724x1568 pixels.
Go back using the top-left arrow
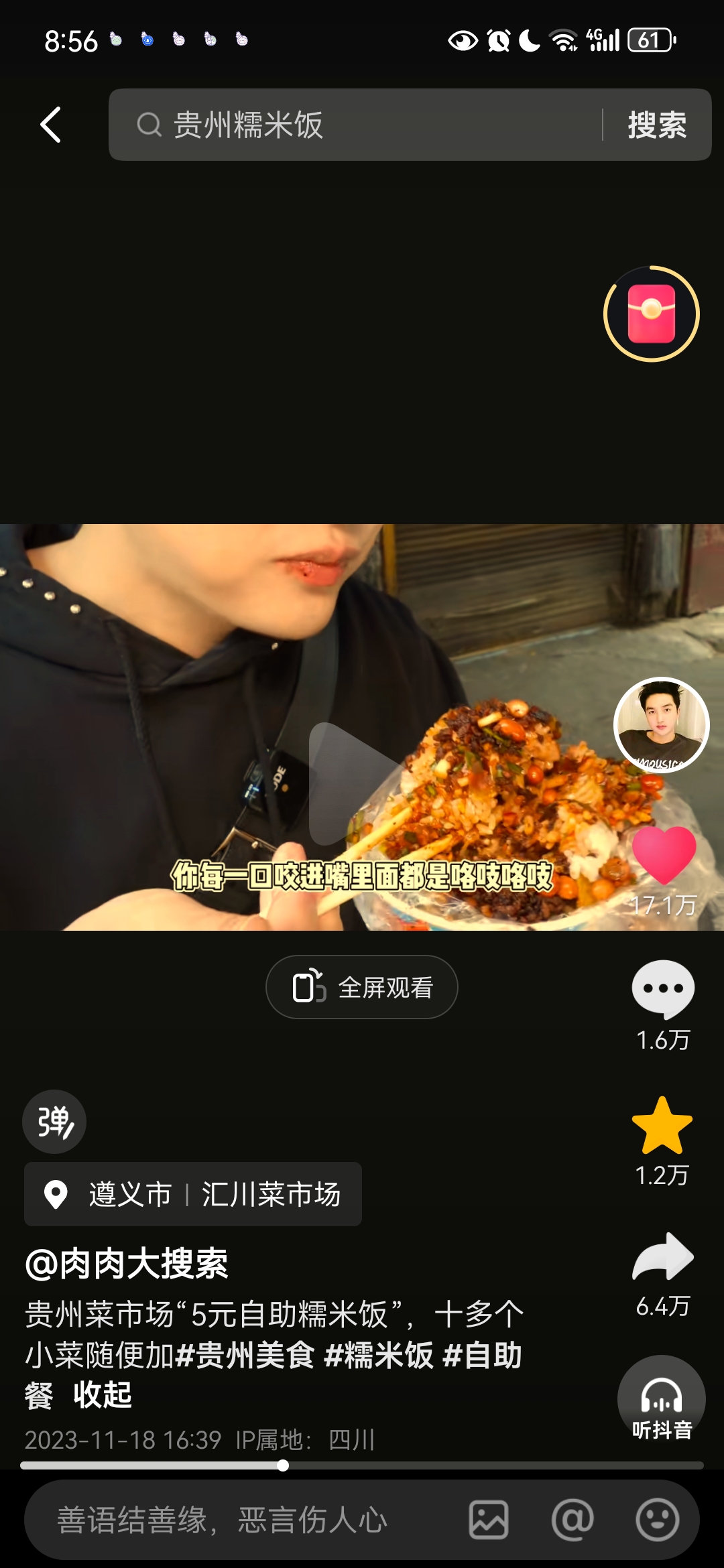pos(51,125)
